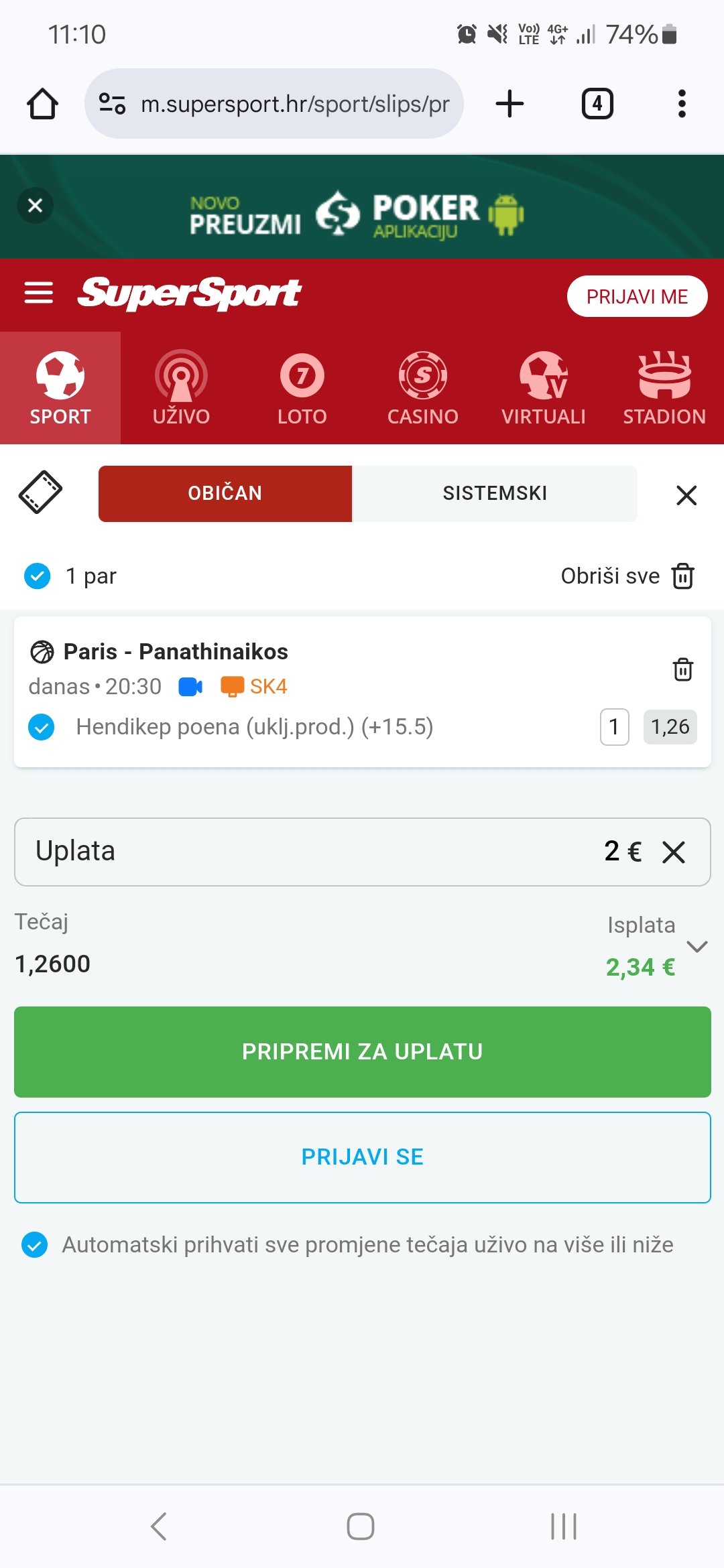Screen dimensions: 724x1568
Task: Open the LOTO section
Action: coord(302,388)
